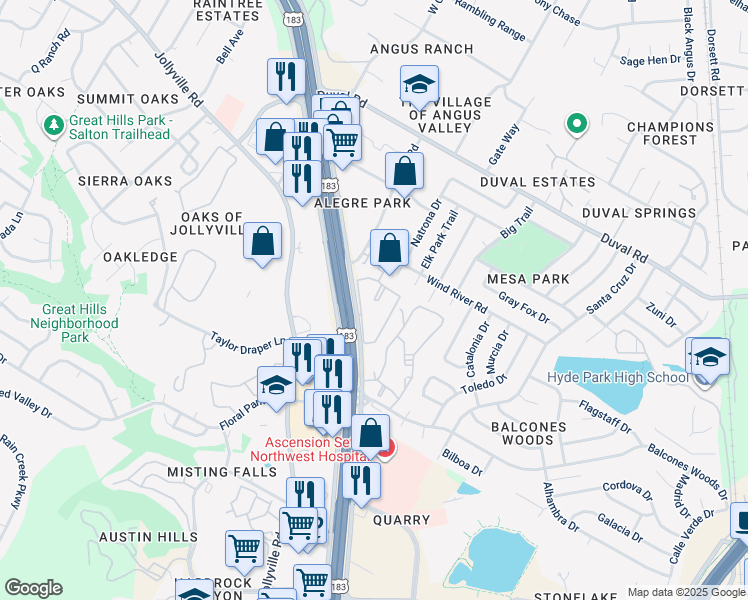
Task: Tap the shopping bag marker at Oaks of Jollyville
Action: pos(262,244)
